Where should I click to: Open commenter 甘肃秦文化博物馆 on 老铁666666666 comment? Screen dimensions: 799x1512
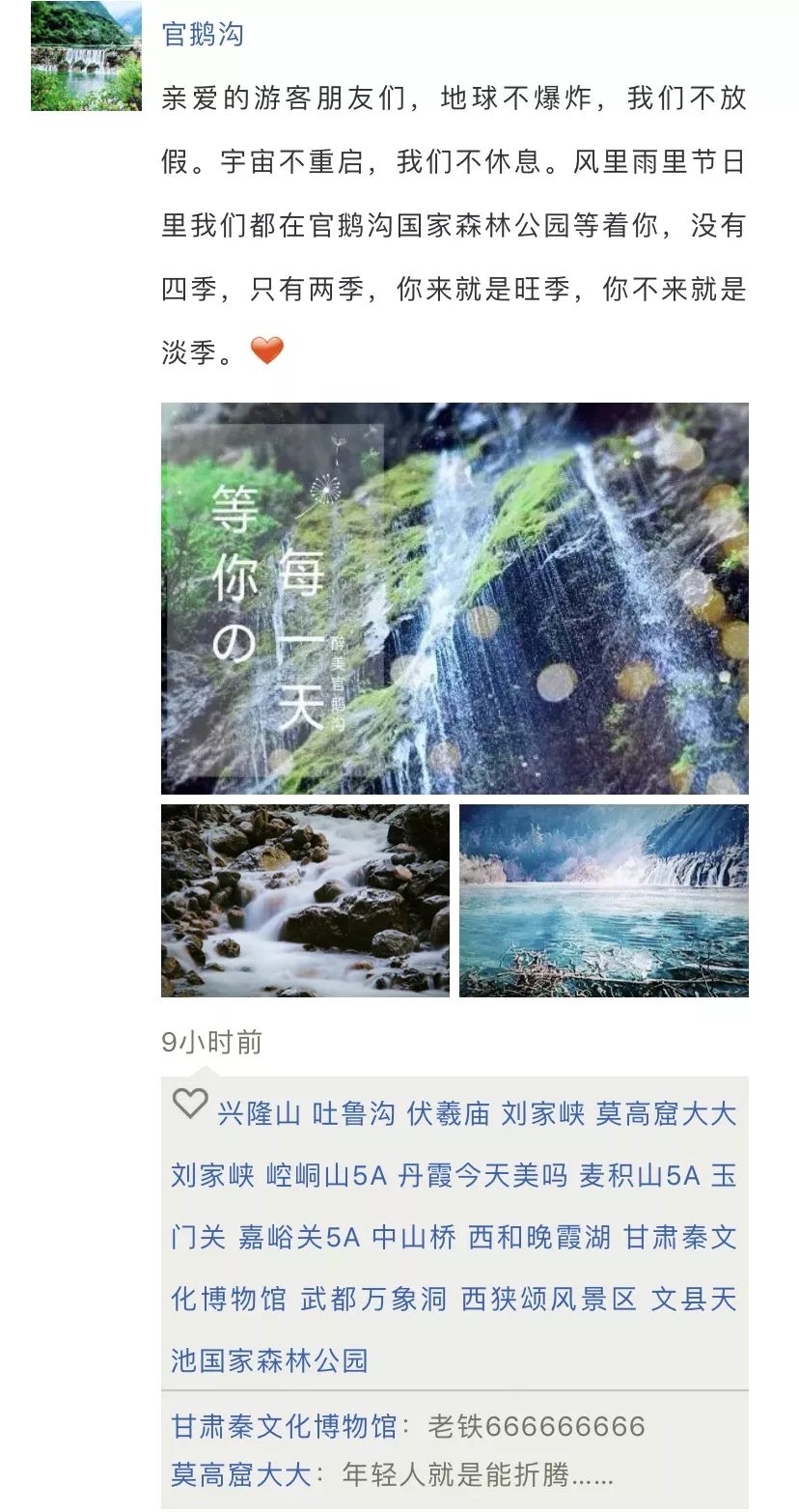[284, 1427]
